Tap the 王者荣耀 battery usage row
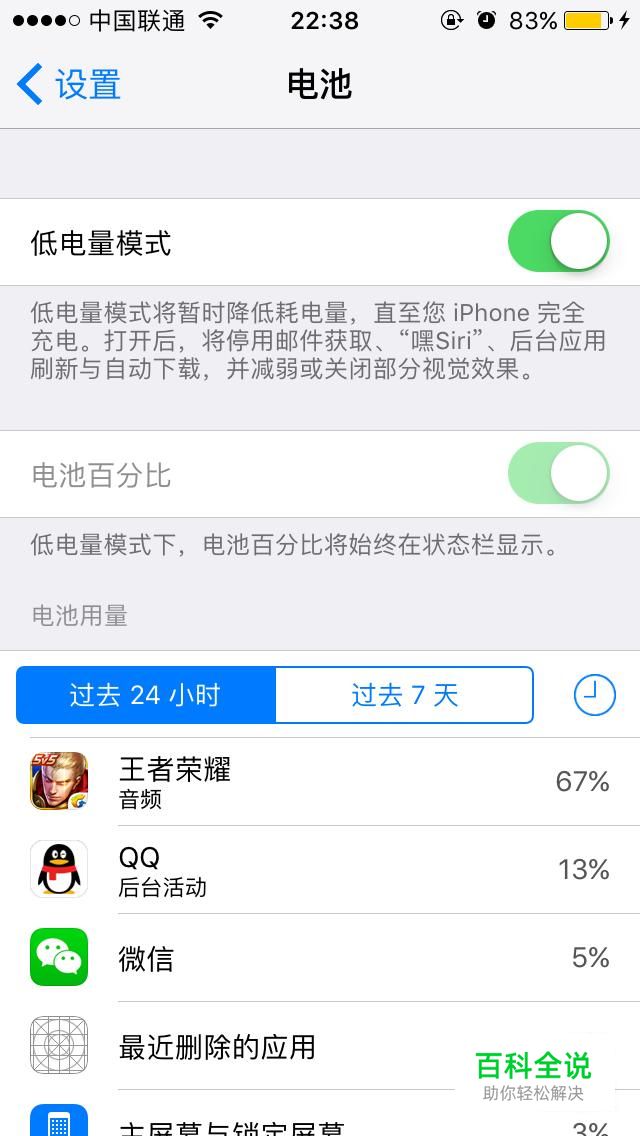Viewport: 640px width, 1136px height. pyautogui.click(x=320, y=782)
